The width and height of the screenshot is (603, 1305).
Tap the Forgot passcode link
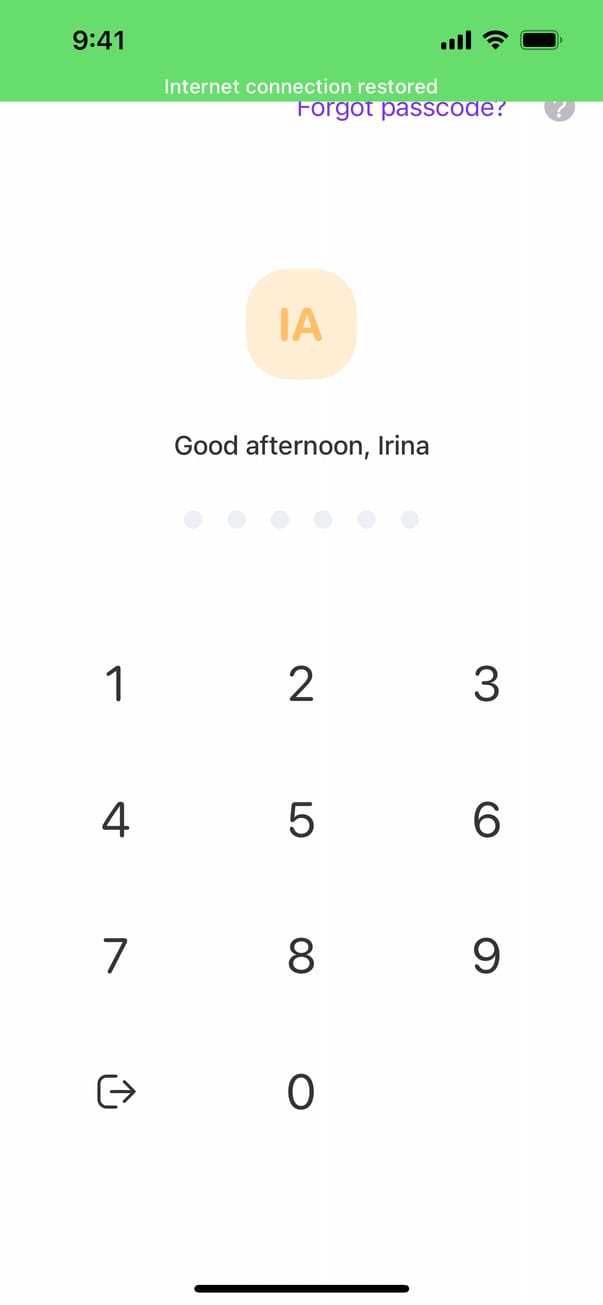coord(401,109)
